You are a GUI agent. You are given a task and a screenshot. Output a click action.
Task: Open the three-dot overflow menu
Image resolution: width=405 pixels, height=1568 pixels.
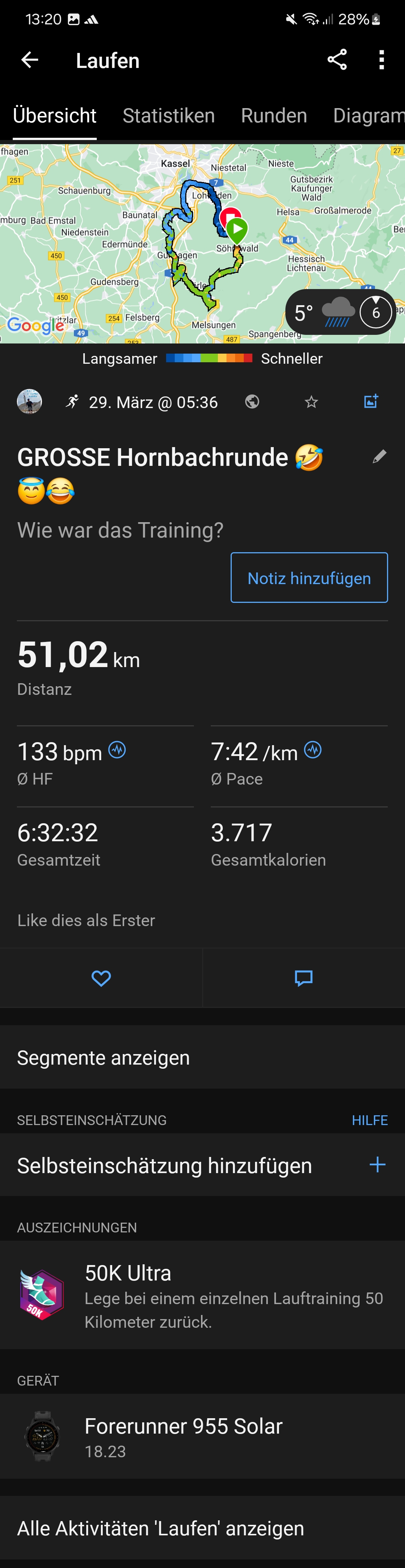[x=381, y=60]
